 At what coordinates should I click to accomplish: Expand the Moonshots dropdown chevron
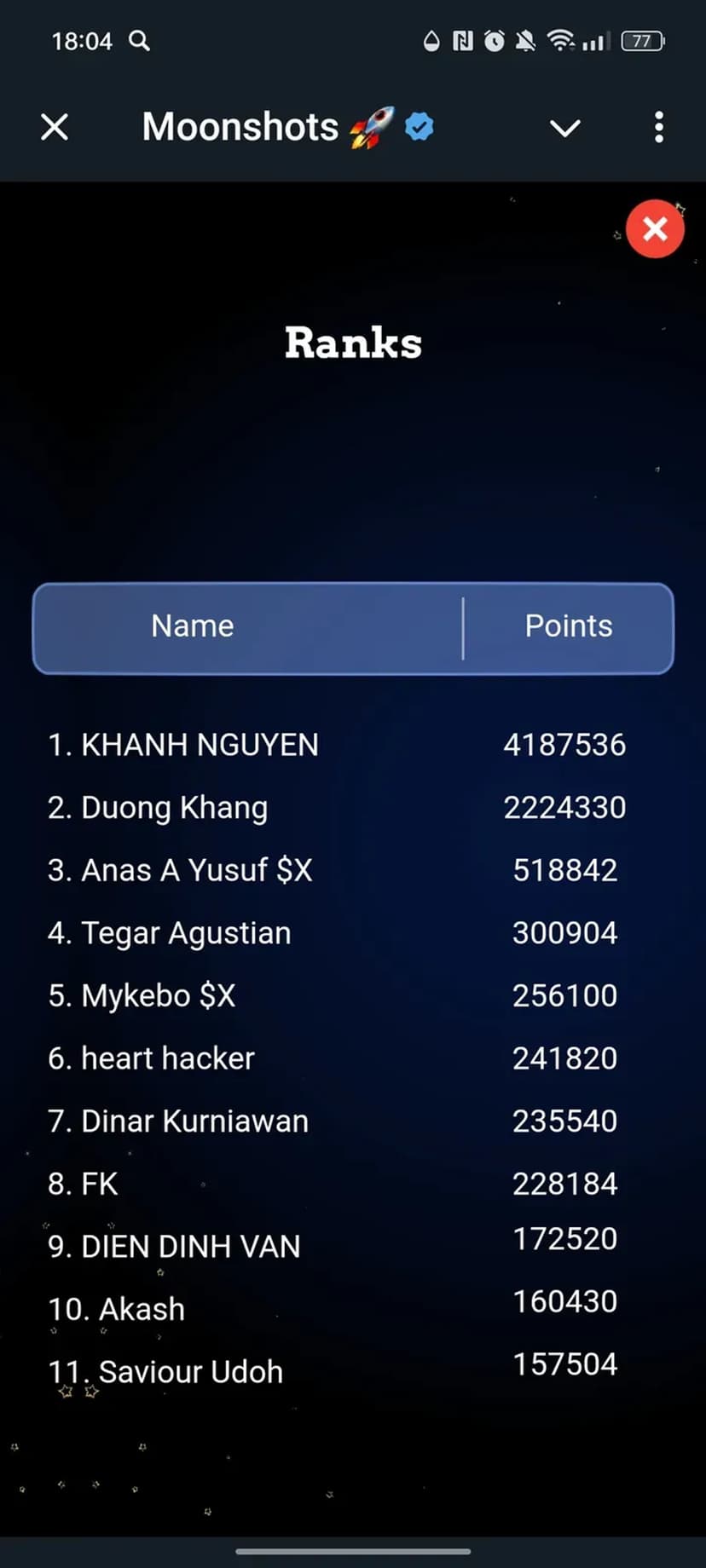[x=564, y=128]
